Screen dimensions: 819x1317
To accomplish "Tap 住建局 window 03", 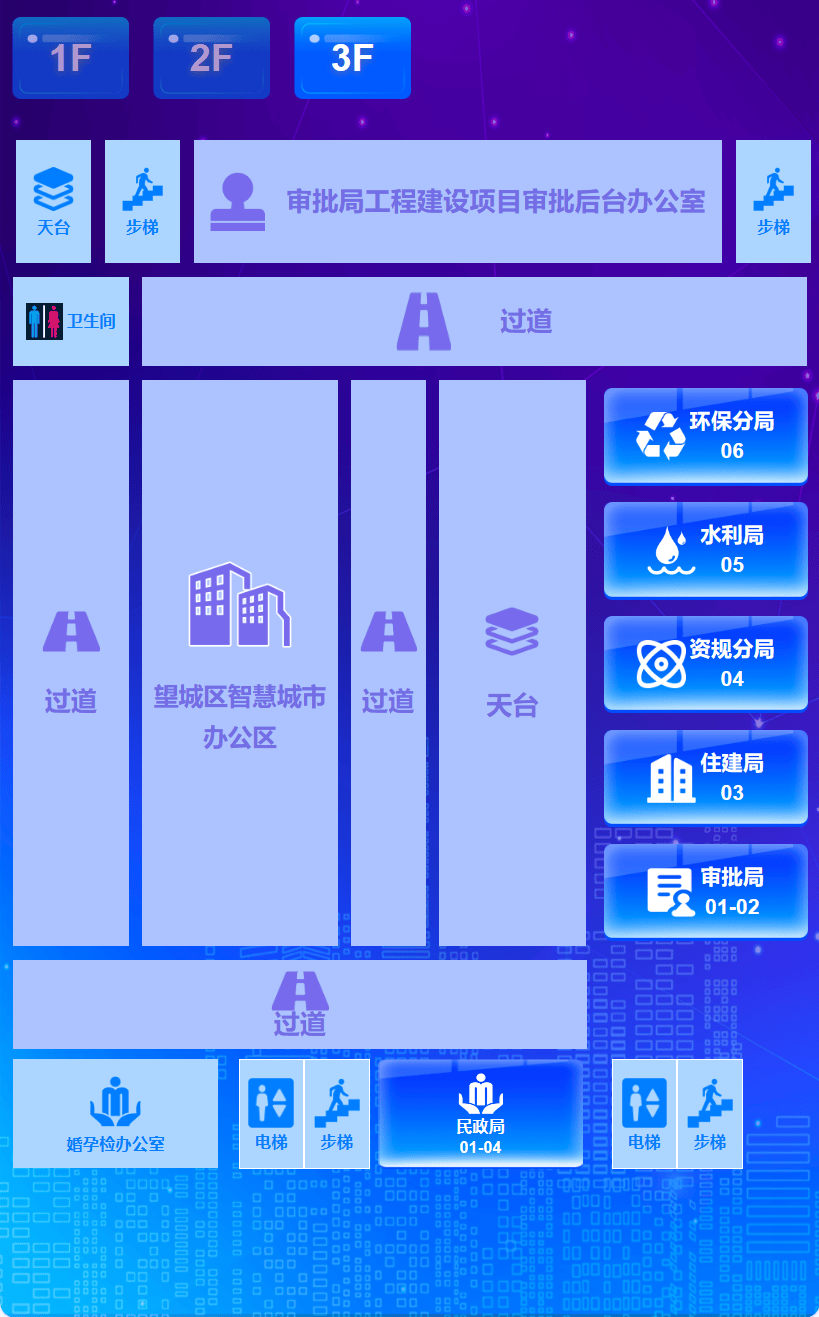I will point(705,777).
